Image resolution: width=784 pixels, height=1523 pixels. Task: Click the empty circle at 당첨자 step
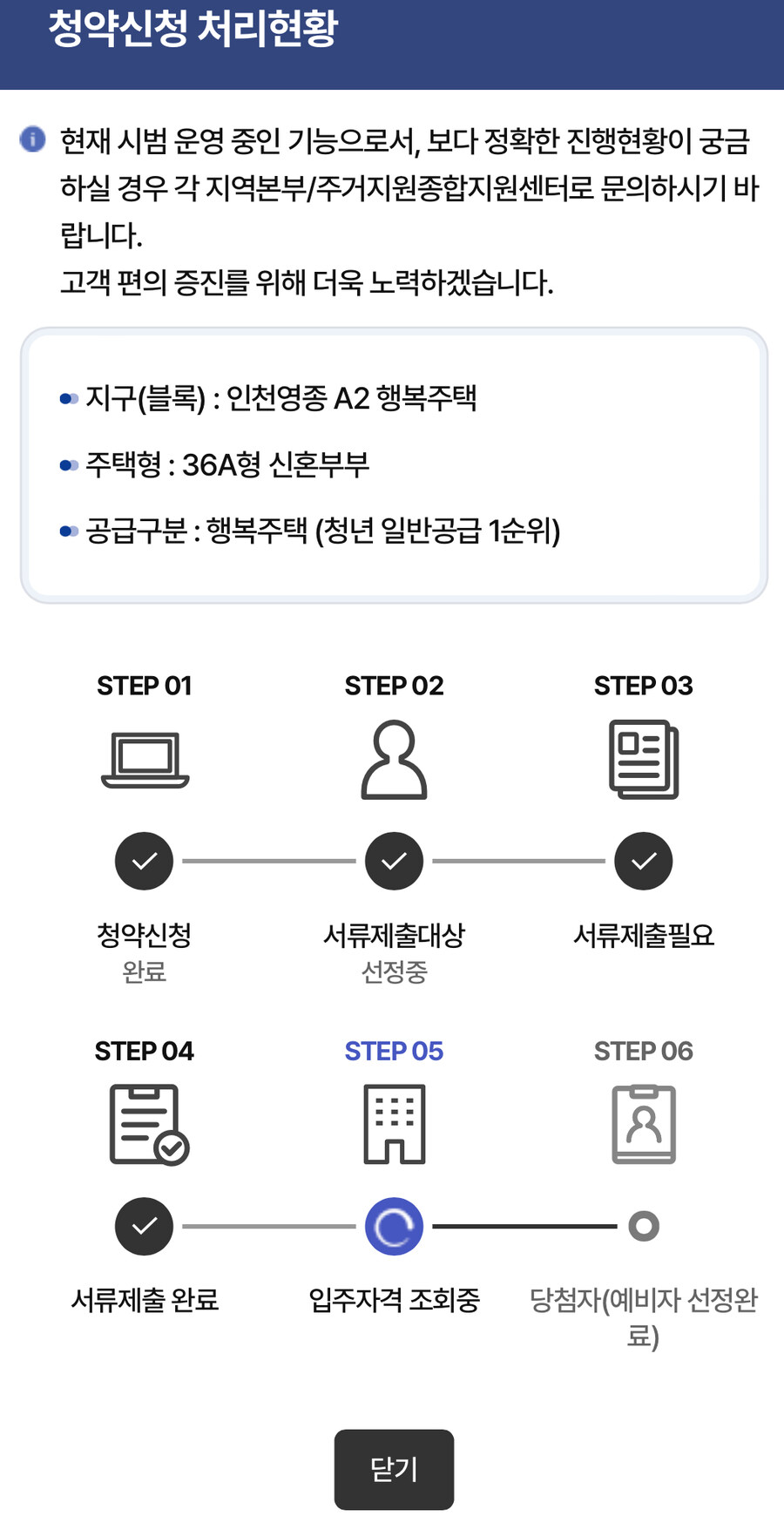pyautogui.click(x=644, y=1226)
